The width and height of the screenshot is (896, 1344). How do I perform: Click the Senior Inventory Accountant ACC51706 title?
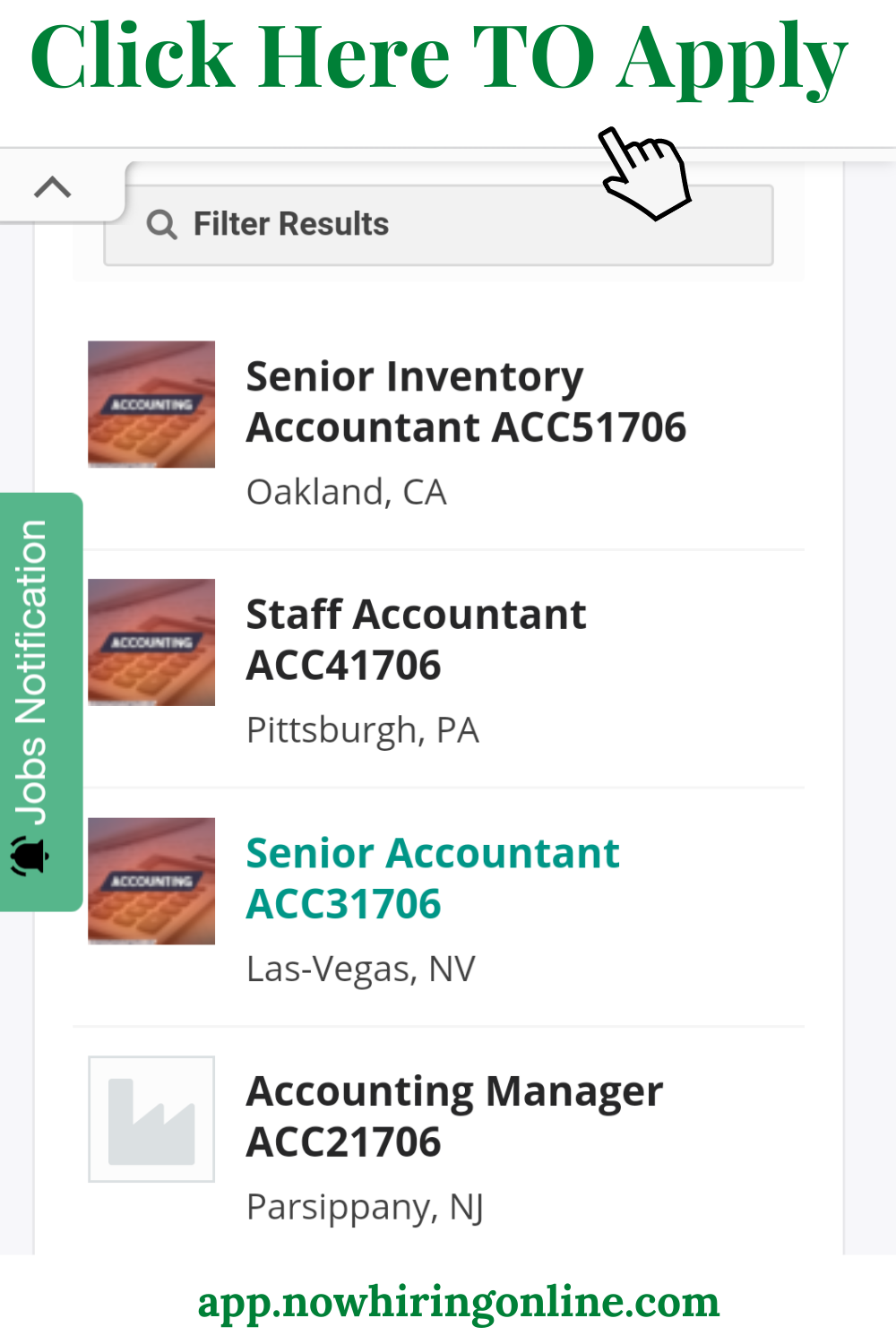[465, 401]
